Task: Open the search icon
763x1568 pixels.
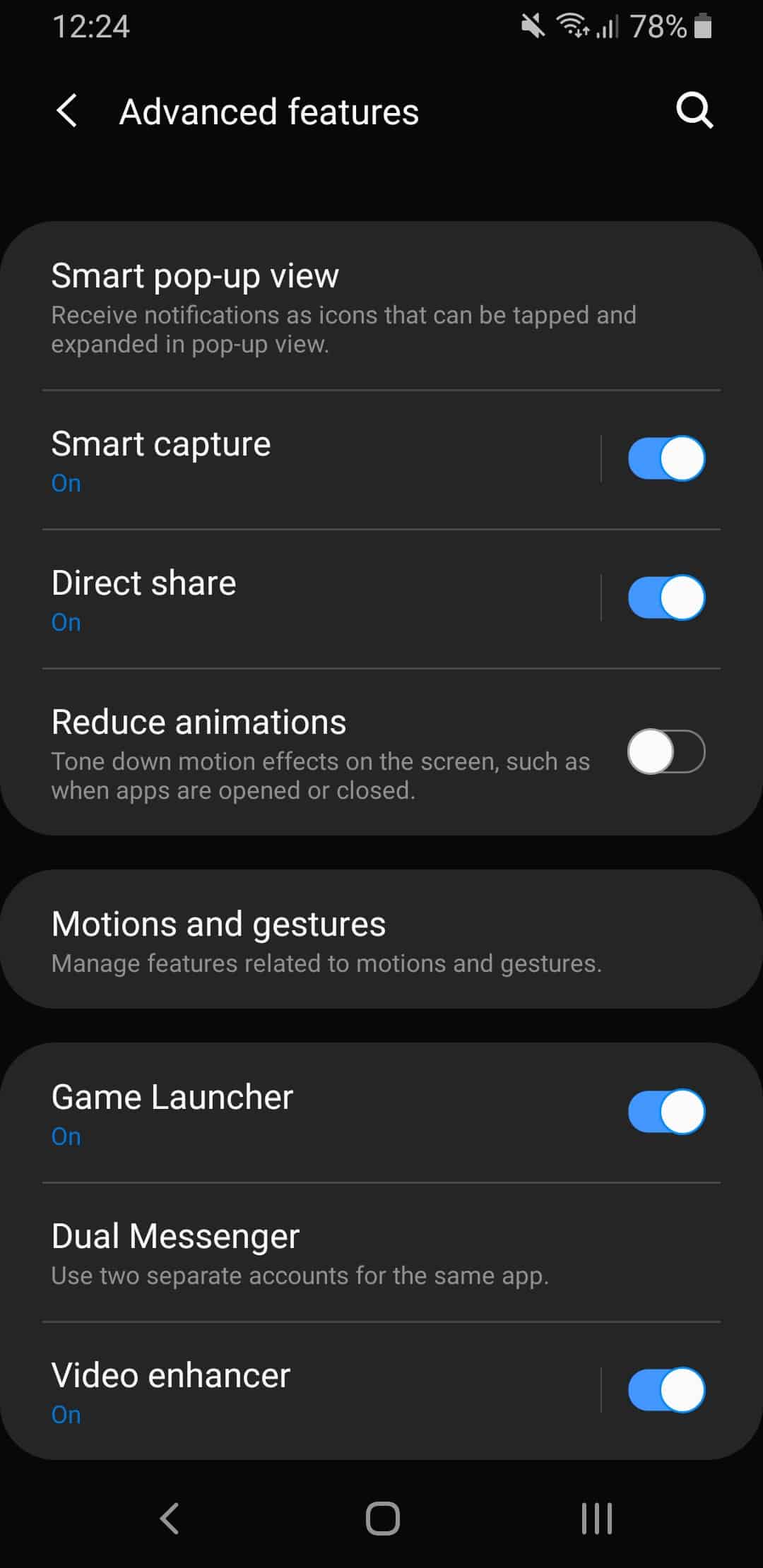Action: [x=694, y=111]
